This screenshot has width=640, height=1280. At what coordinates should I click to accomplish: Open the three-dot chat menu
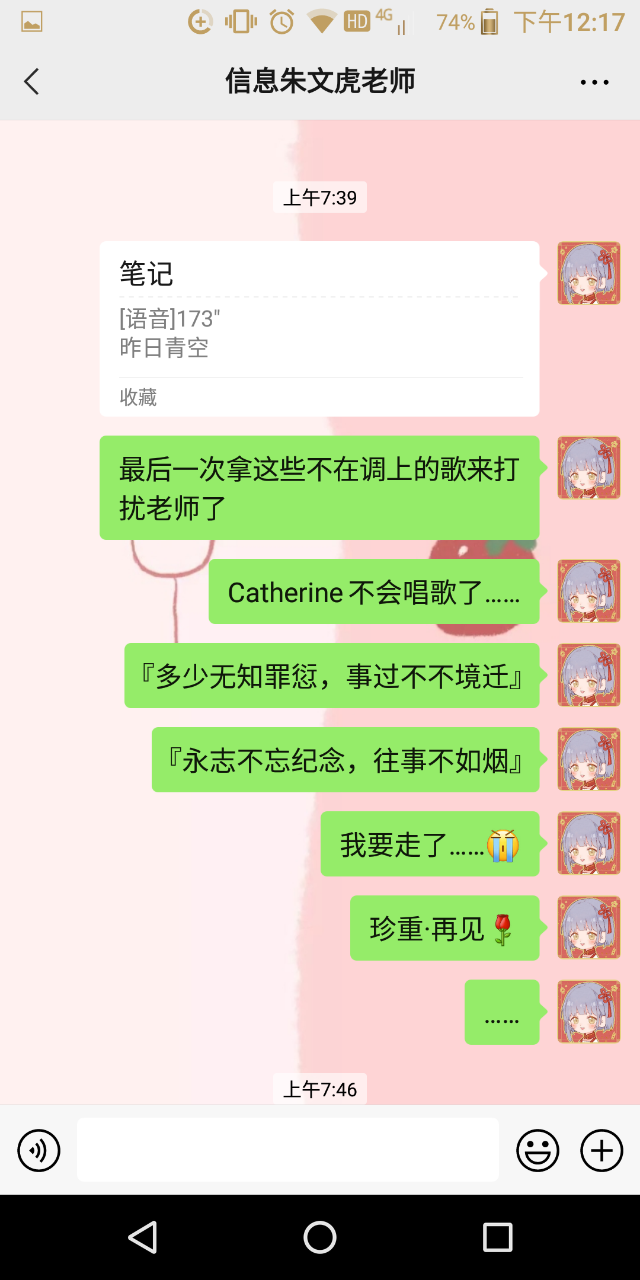click(594, 82)
